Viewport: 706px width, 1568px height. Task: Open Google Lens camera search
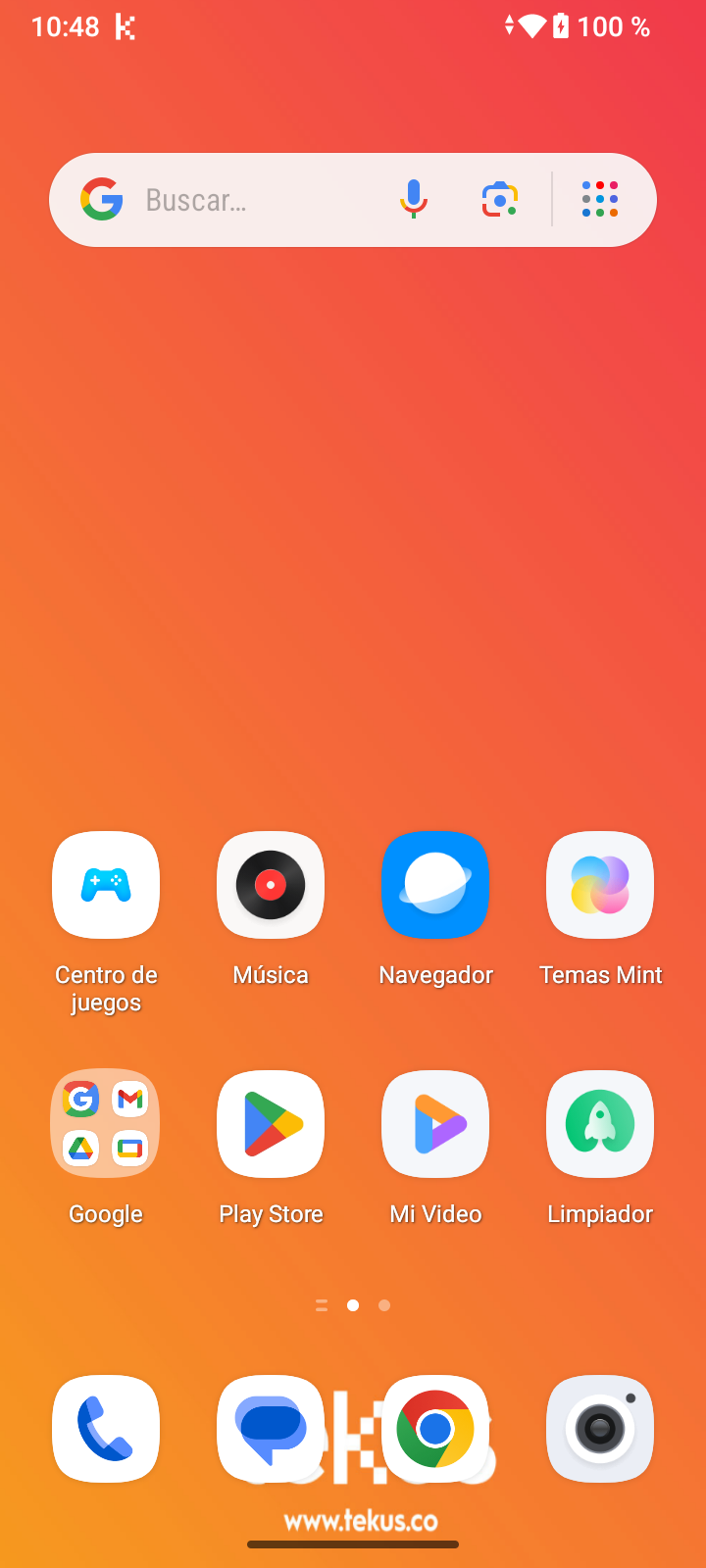[x=500, y=199]
